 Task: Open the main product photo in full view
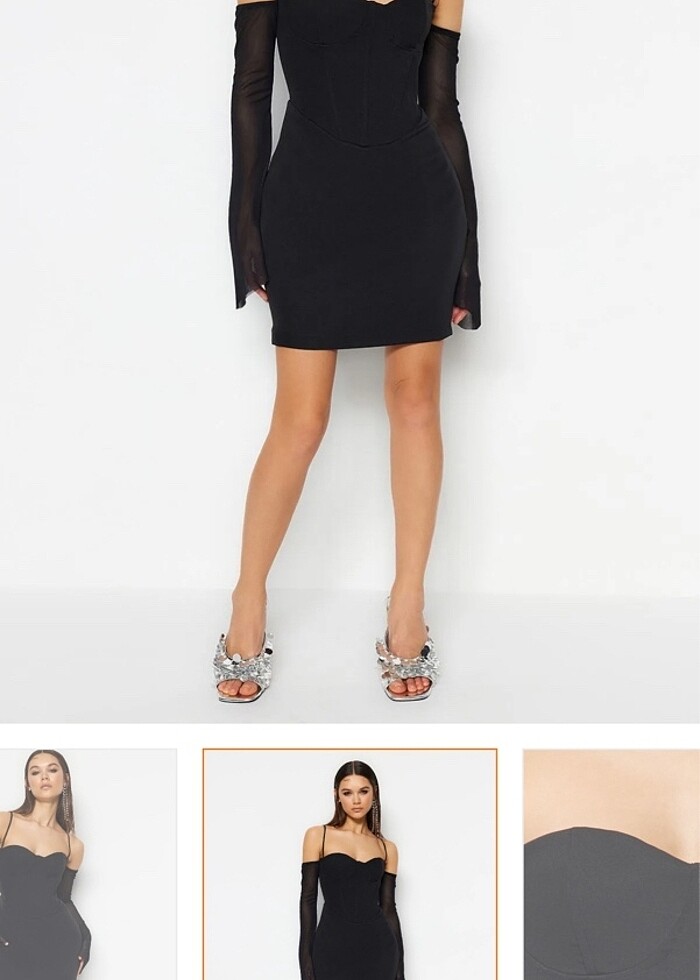350,360
